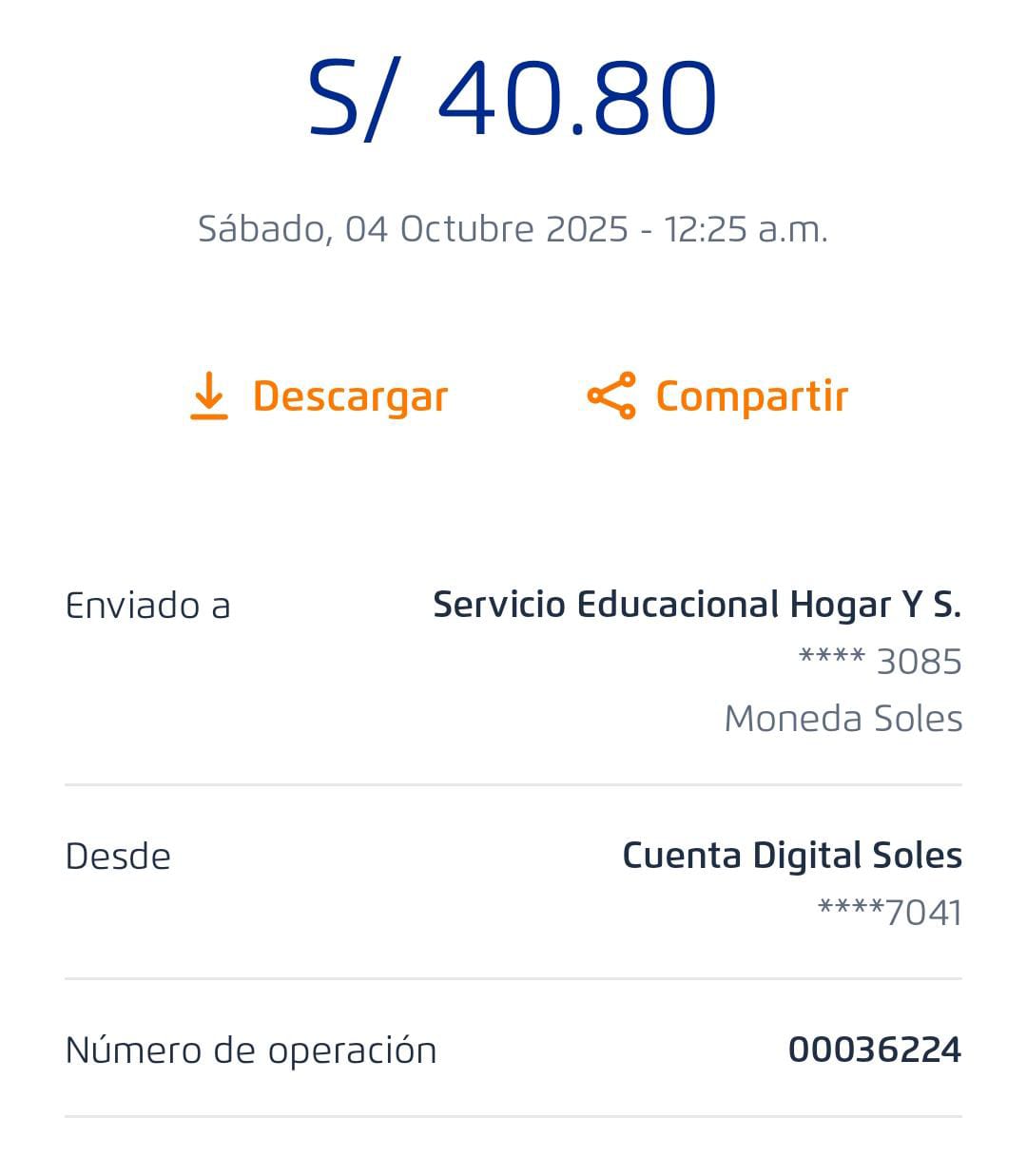The width and height of the screenshot is (1027, 1176).
Task: Share the receipt using Compartir
Action: pos(718,396)
